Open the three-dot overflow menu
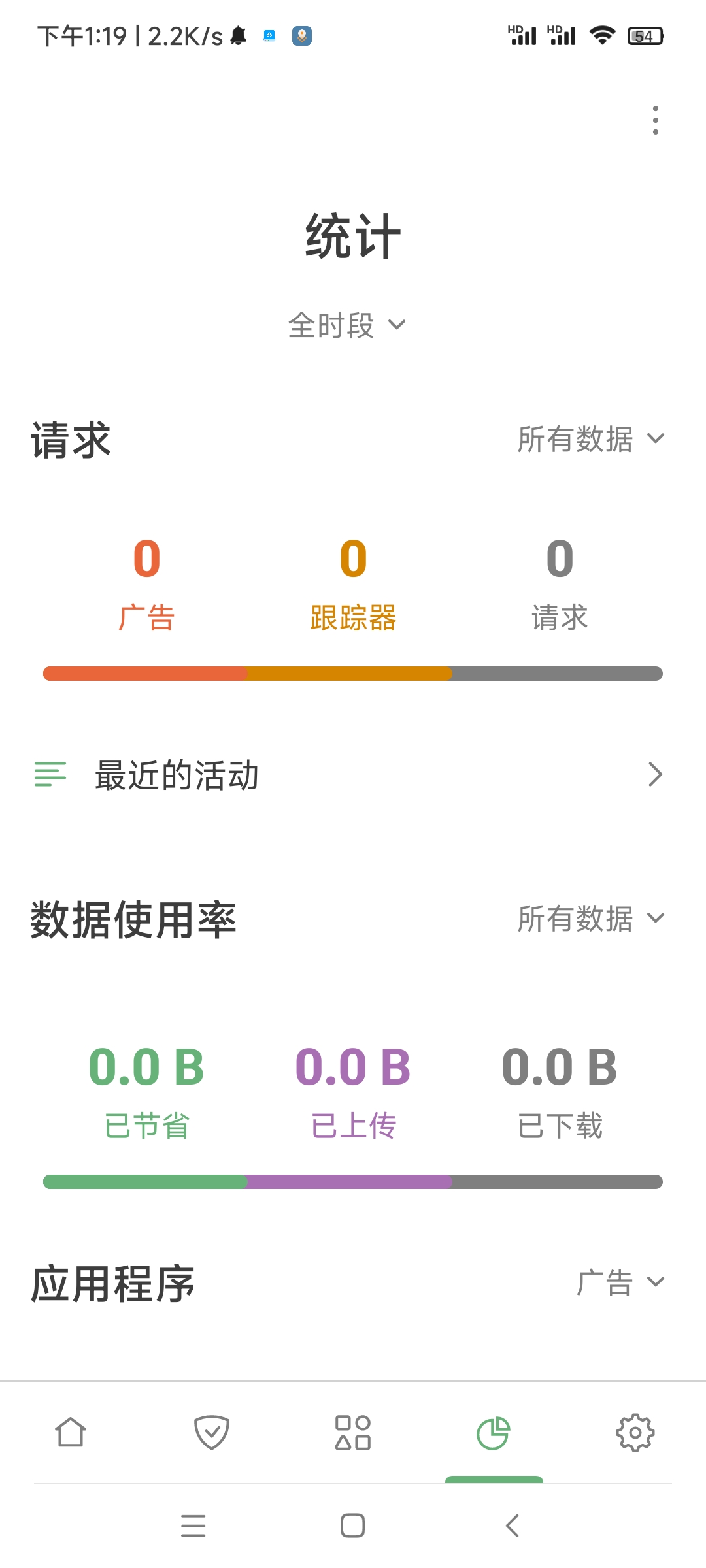The height and width of the screenshot is (1568, 706). pyautogui.click(x=655, y=120)
